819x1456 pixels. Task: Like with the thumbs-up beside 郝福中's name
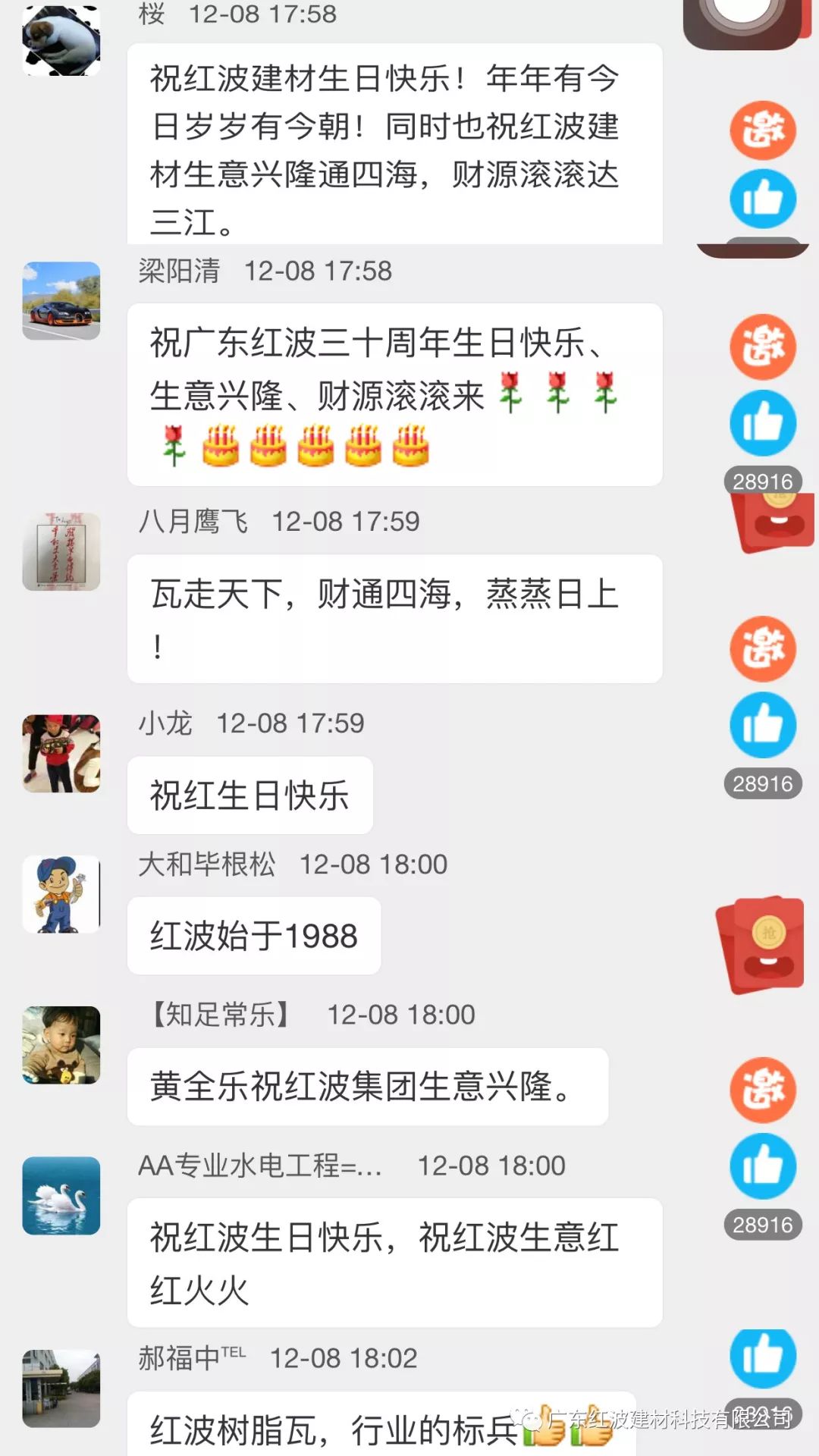click(763, 1357)
